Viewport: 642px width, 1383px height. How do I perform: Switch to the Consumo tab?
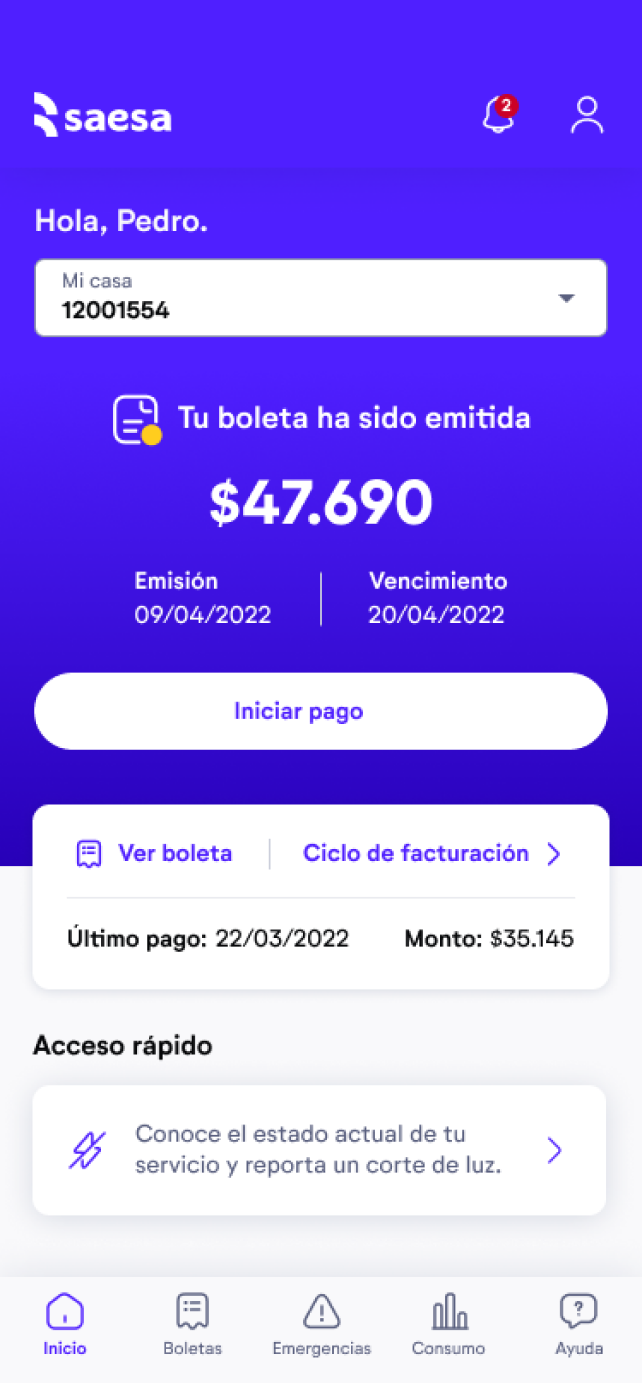tap(449, 1323)
